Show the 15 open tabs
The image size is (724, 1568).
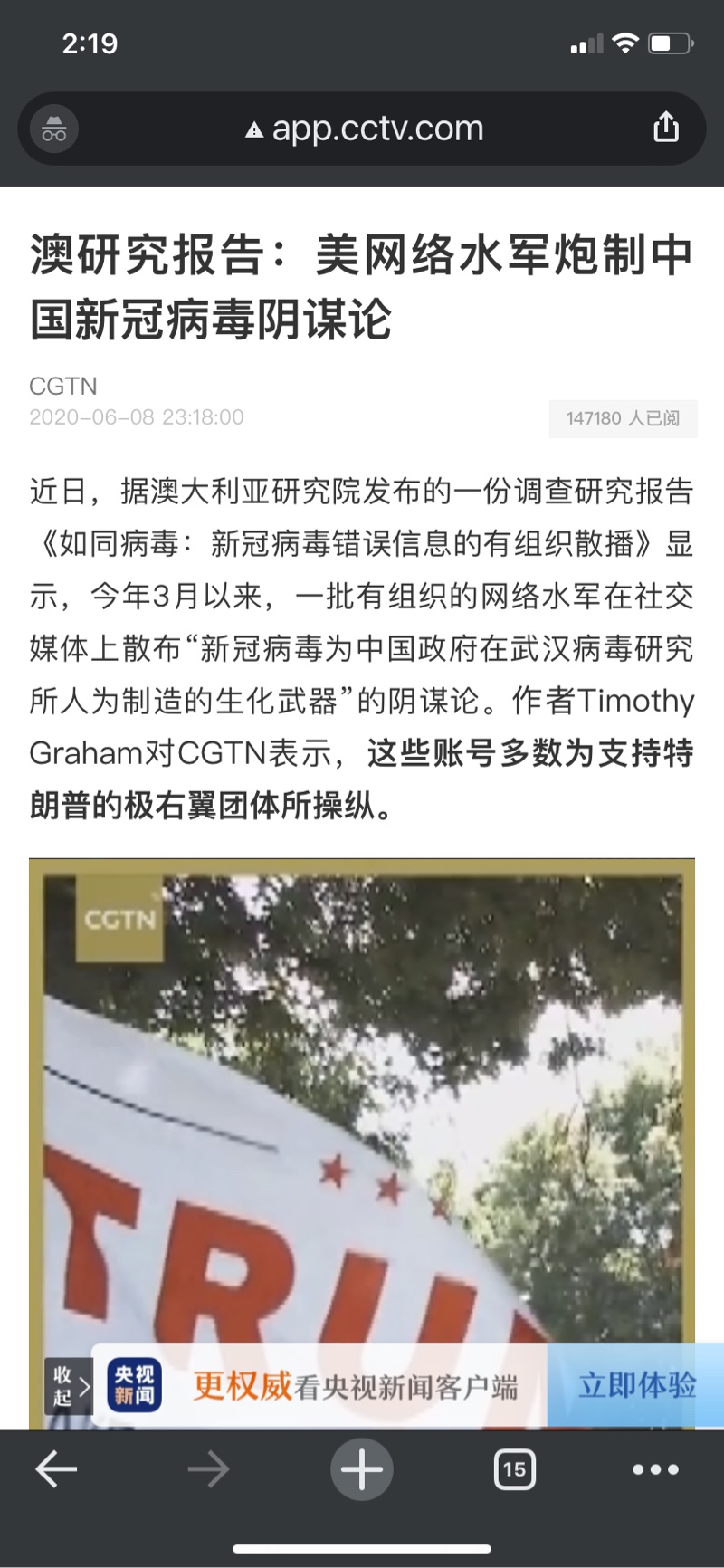point(514,1469)
